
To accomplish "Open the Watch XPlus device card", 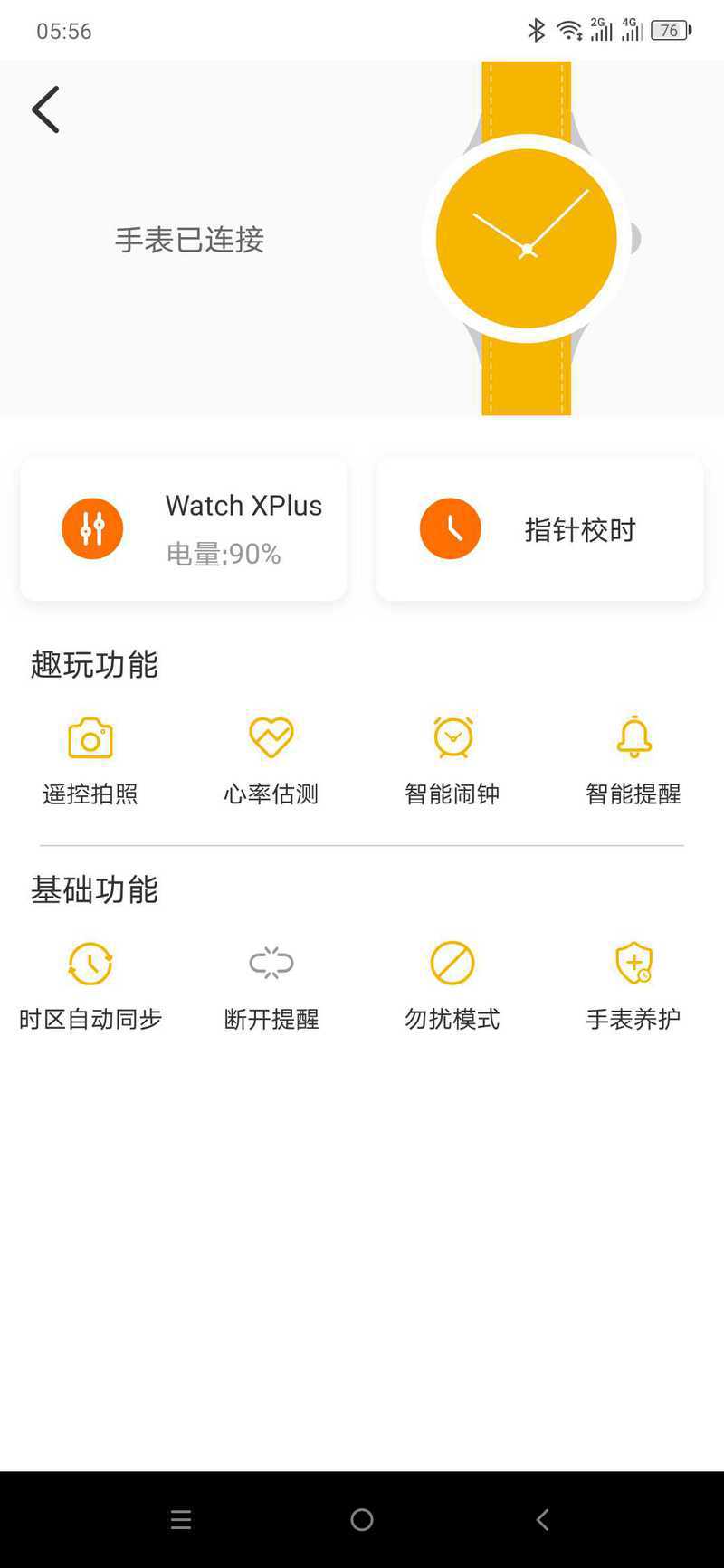I will 184,528.
